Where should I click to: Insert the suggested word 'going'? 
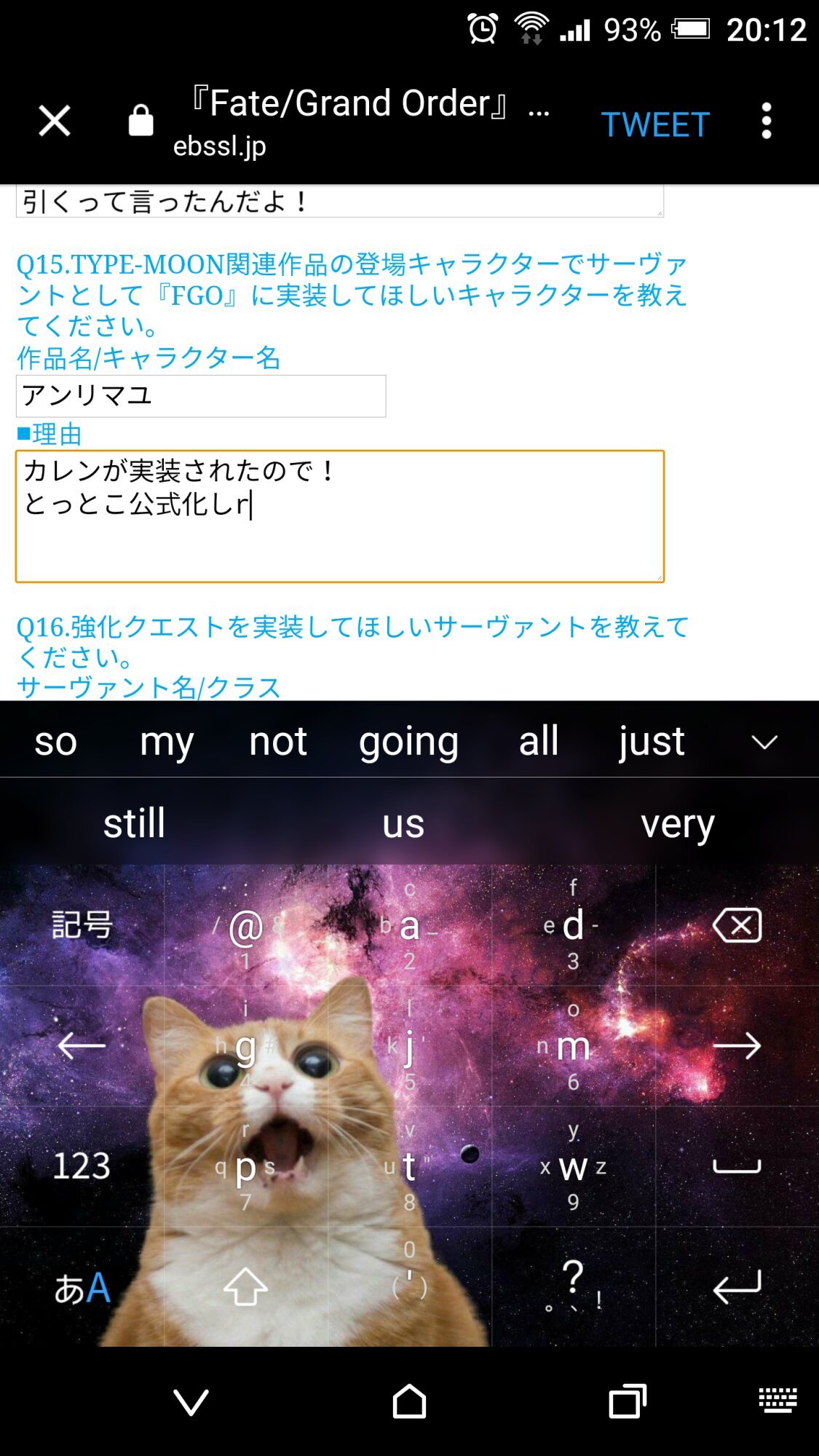click(x=408, y=742)
